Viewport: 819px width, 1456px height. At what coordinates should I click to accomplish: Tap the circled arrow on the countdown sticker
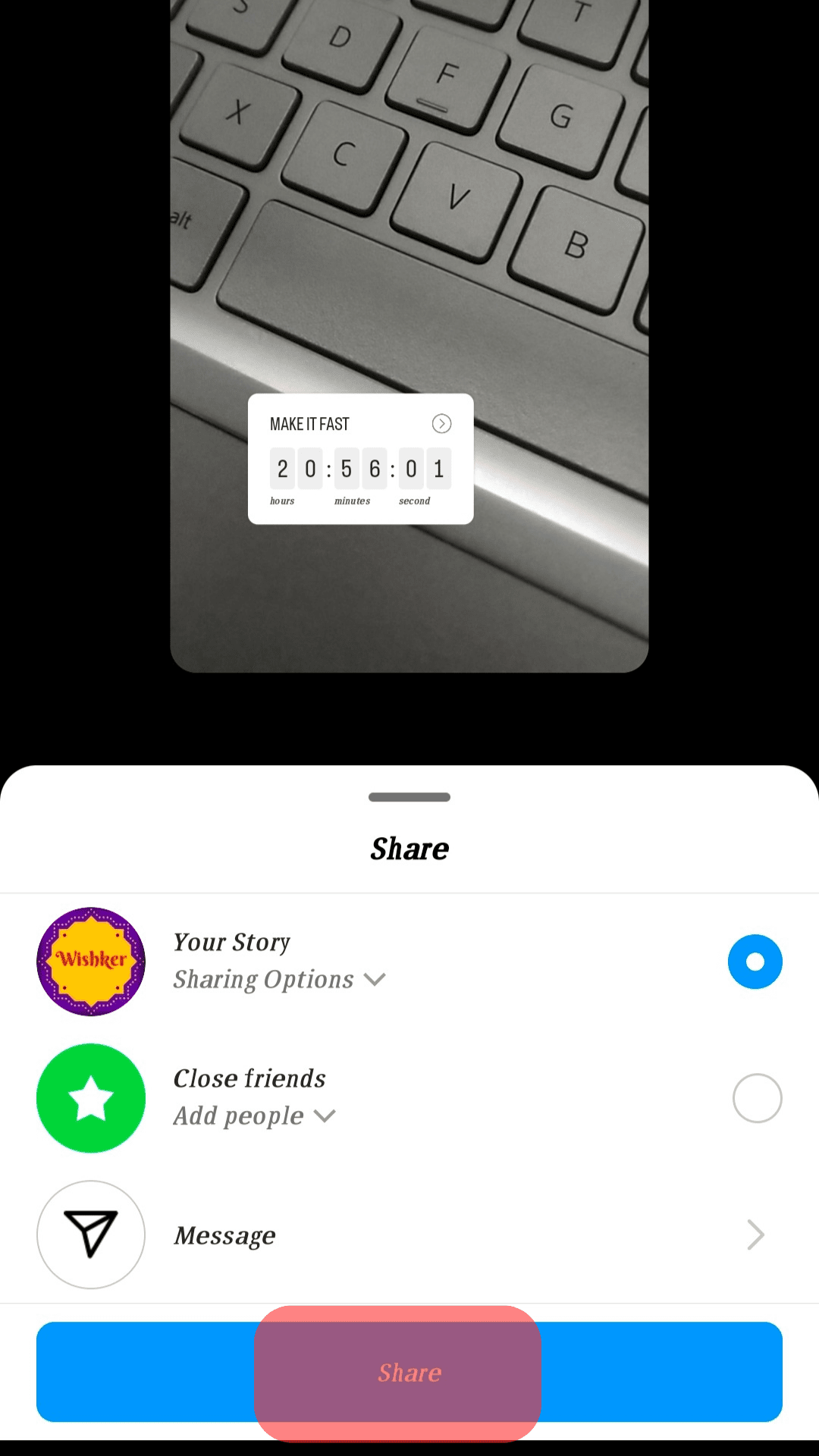(x=441, y=424)
